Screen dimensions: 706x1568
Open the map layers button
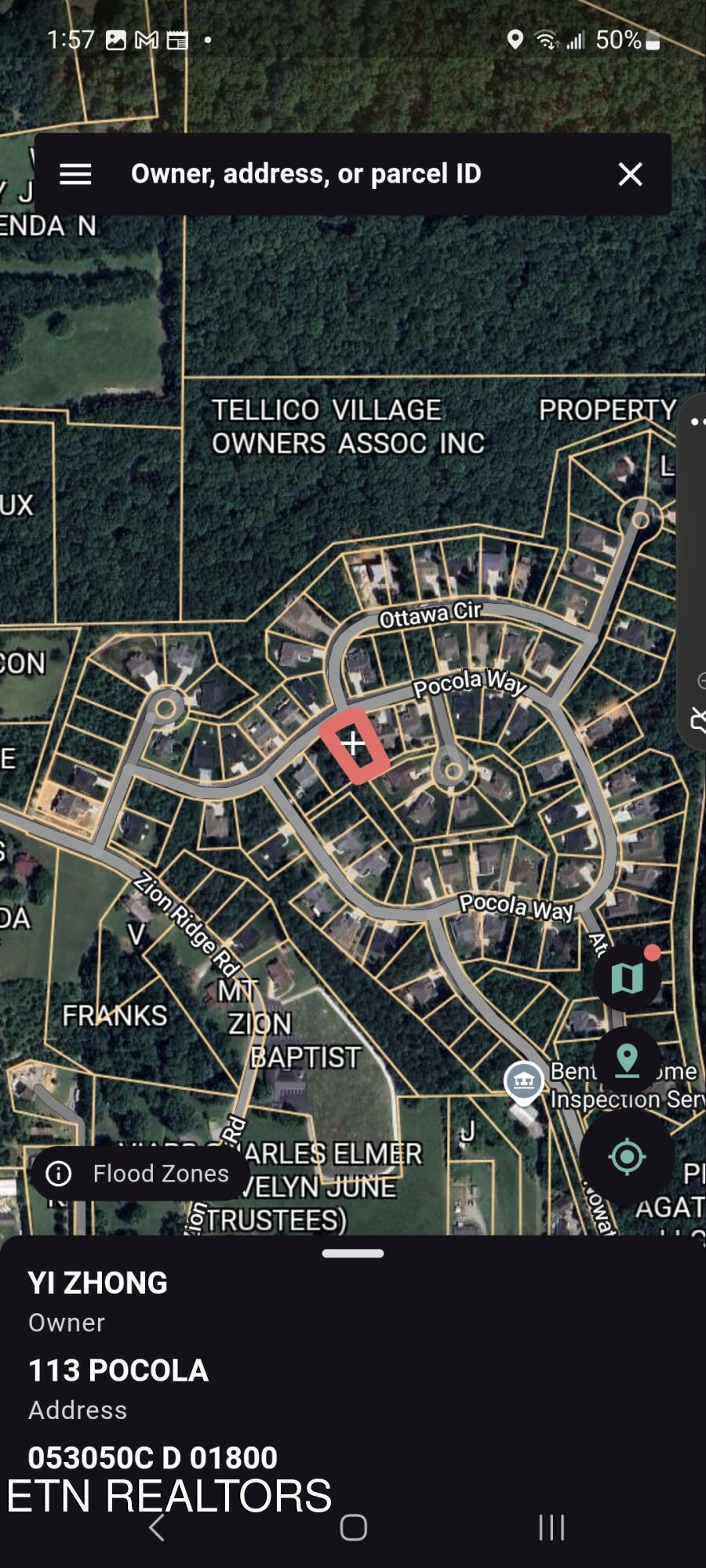(627, 978)
